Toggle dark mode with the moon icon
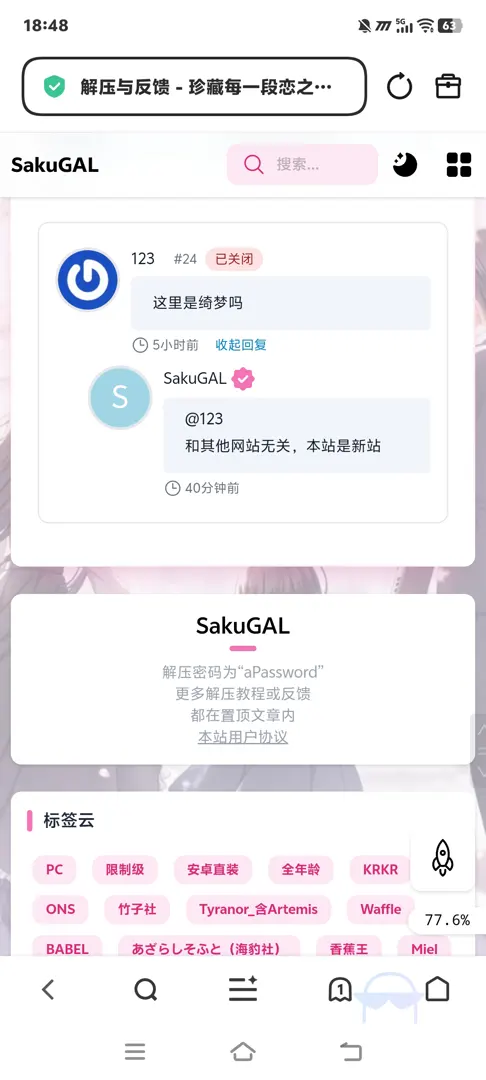The height and width of the screenshot is (1080, 486). pyautogui.click(x=405, y=165)
